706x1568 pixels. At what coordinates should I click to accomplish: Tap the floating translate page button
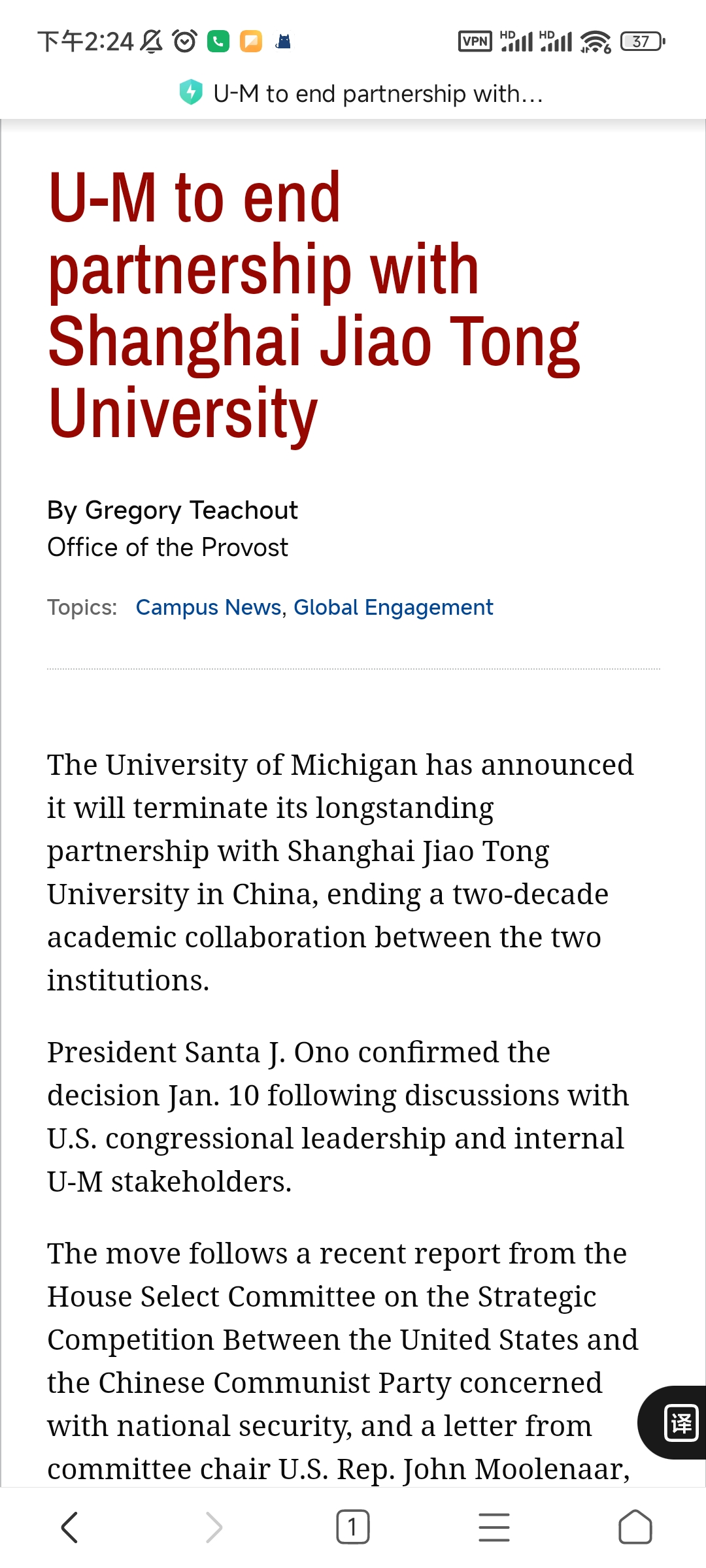[x=680, y=1422]
